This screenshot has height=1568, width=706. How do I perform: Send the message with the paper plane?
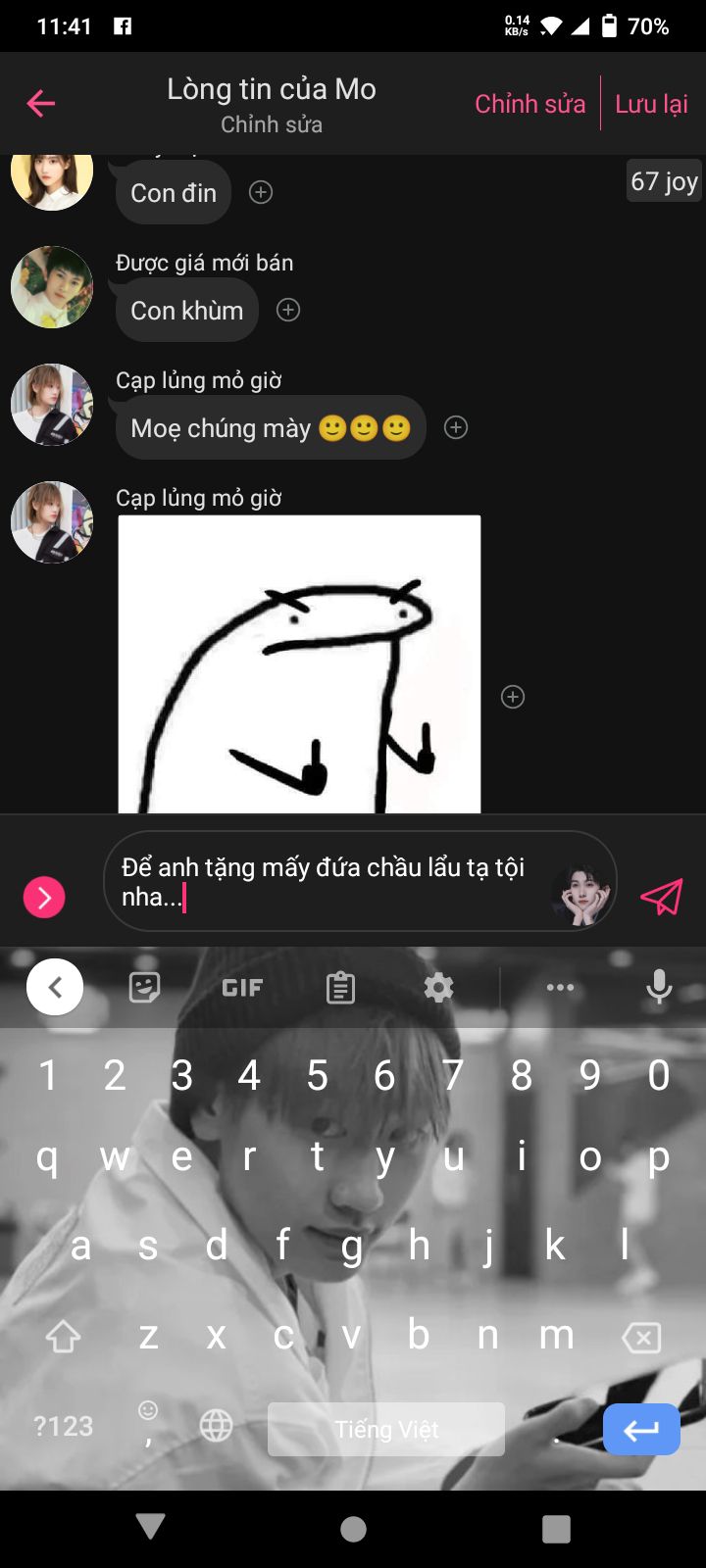662,896
